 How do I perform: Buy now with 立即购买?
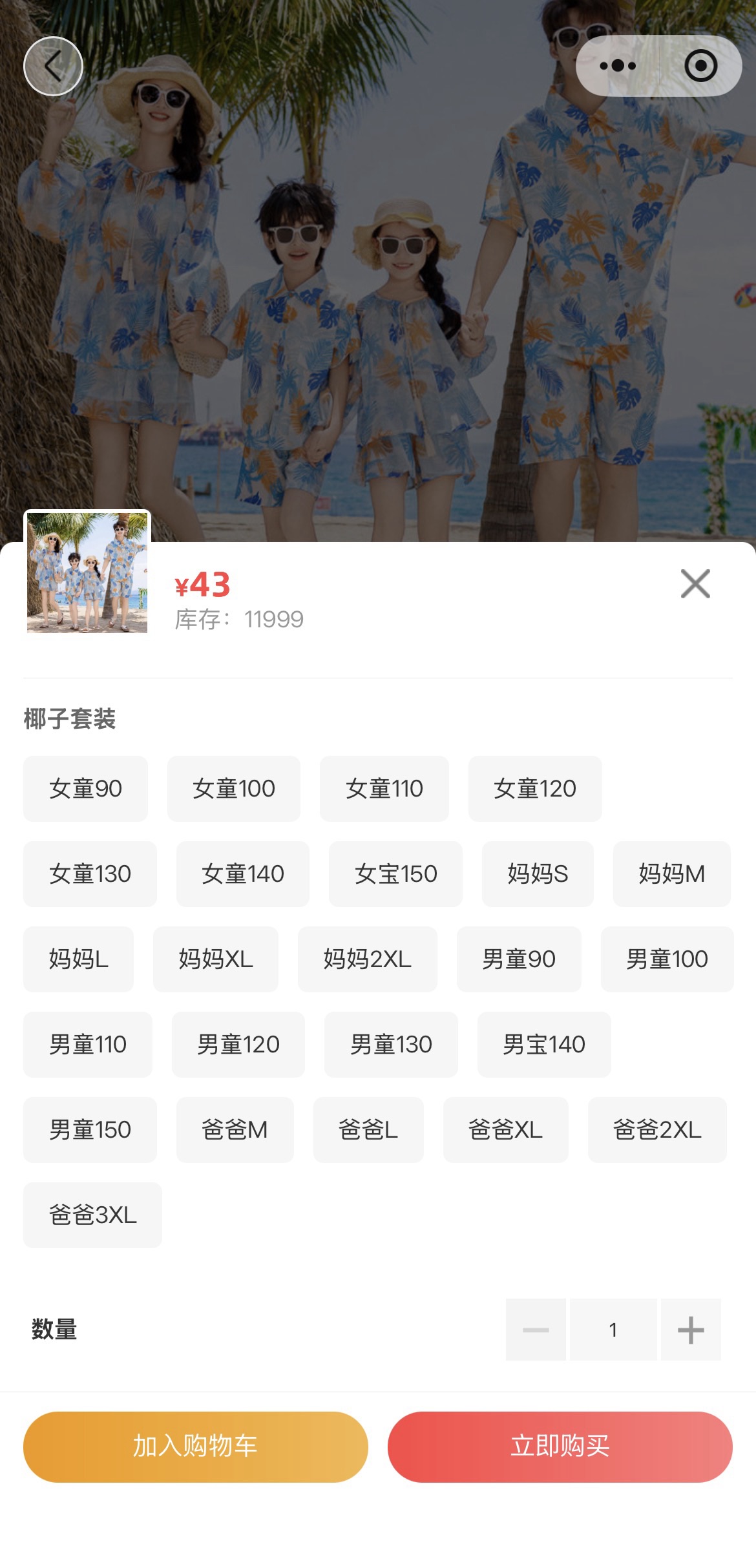point(560,1447)
